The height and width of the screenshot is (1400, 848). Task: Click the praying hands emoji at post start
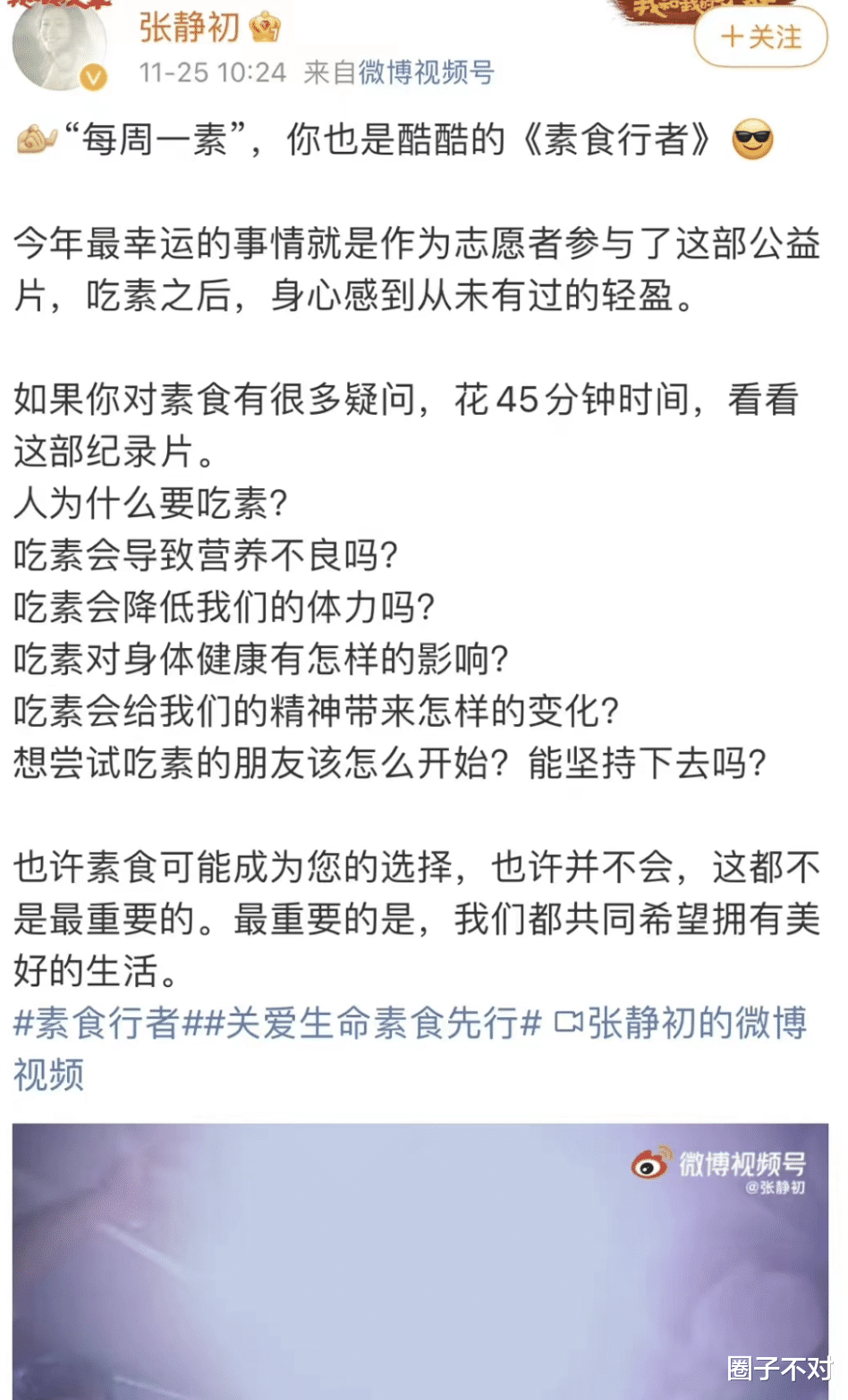point(36,136)
